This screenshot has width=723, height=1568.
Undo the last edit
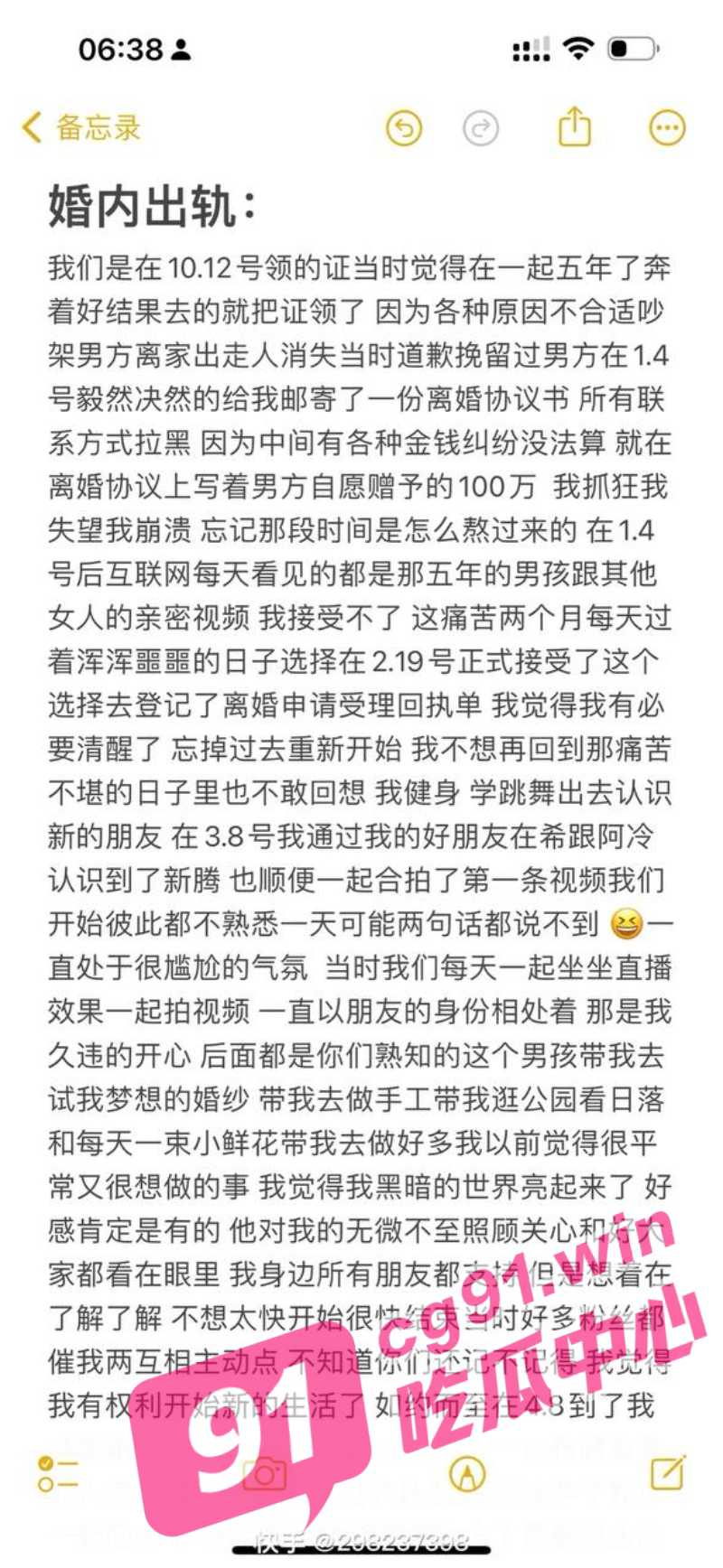[404, 128]
